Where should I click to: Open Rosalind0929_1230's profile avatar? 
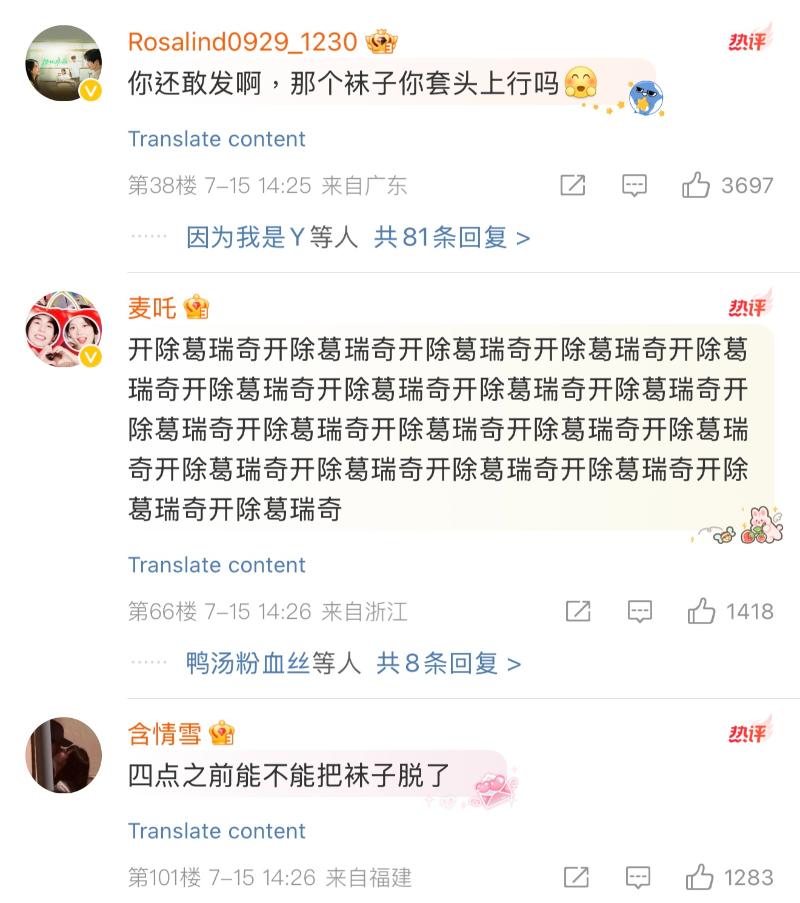63,64
